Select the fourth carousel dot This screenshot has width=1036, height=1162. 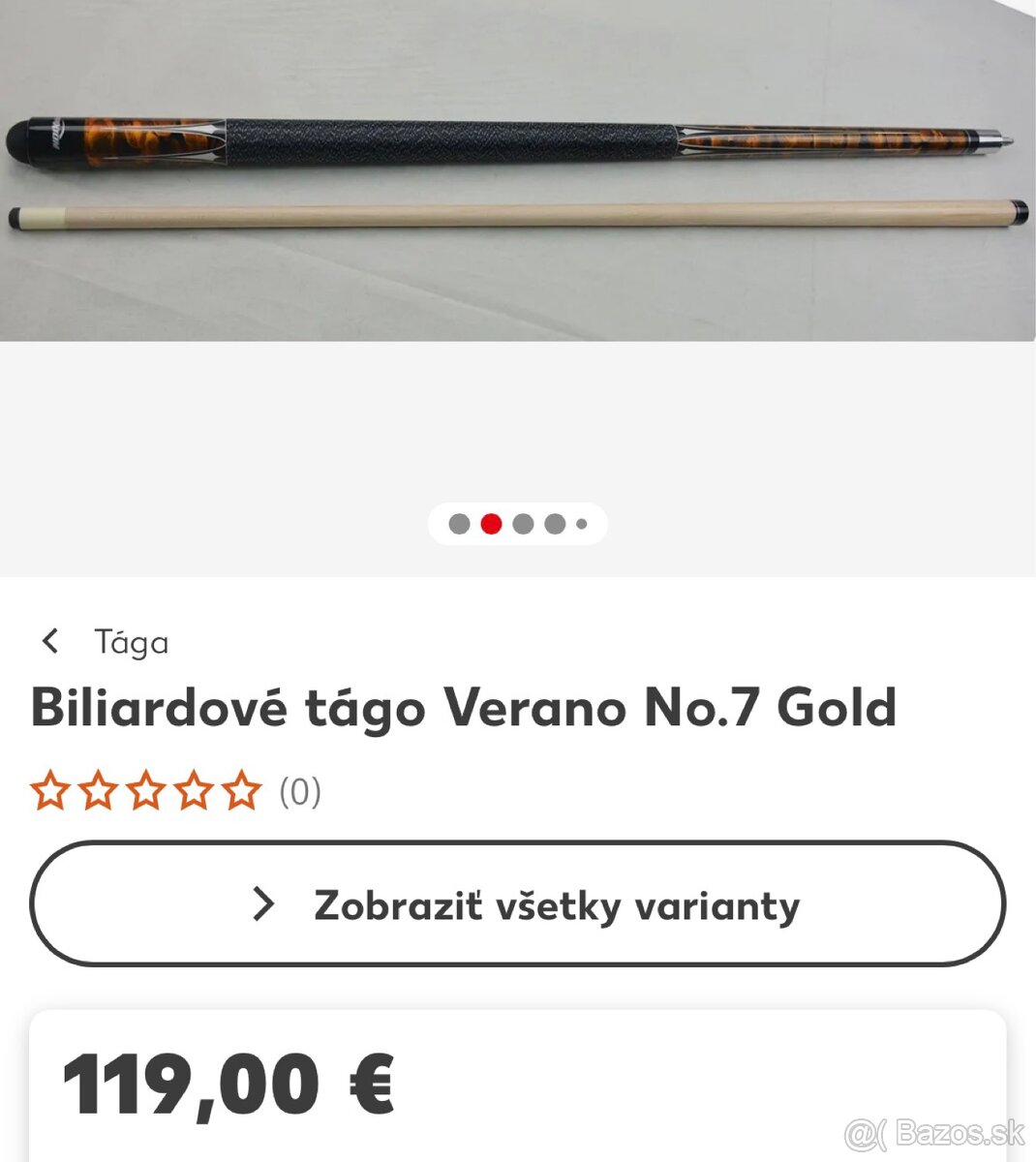(554, 524)
